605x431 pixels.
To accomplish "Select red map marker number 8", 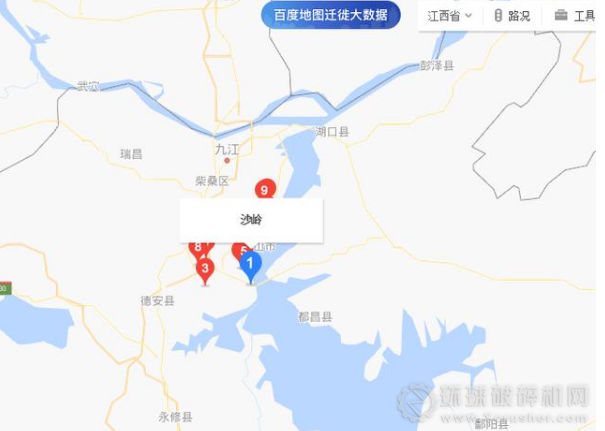I will point(197,246).
